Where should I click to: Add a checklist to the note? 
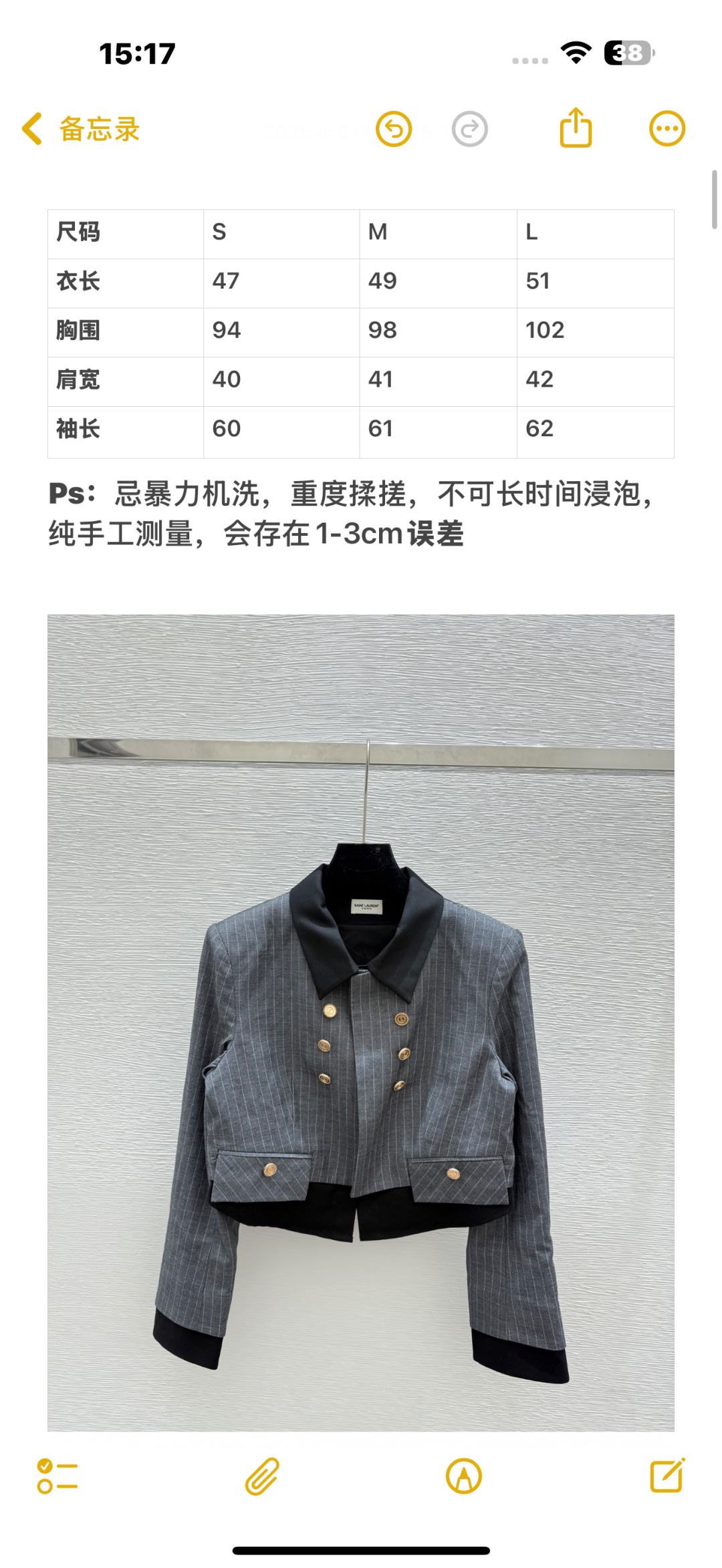pyautogui.click(x=57, y=1476)
